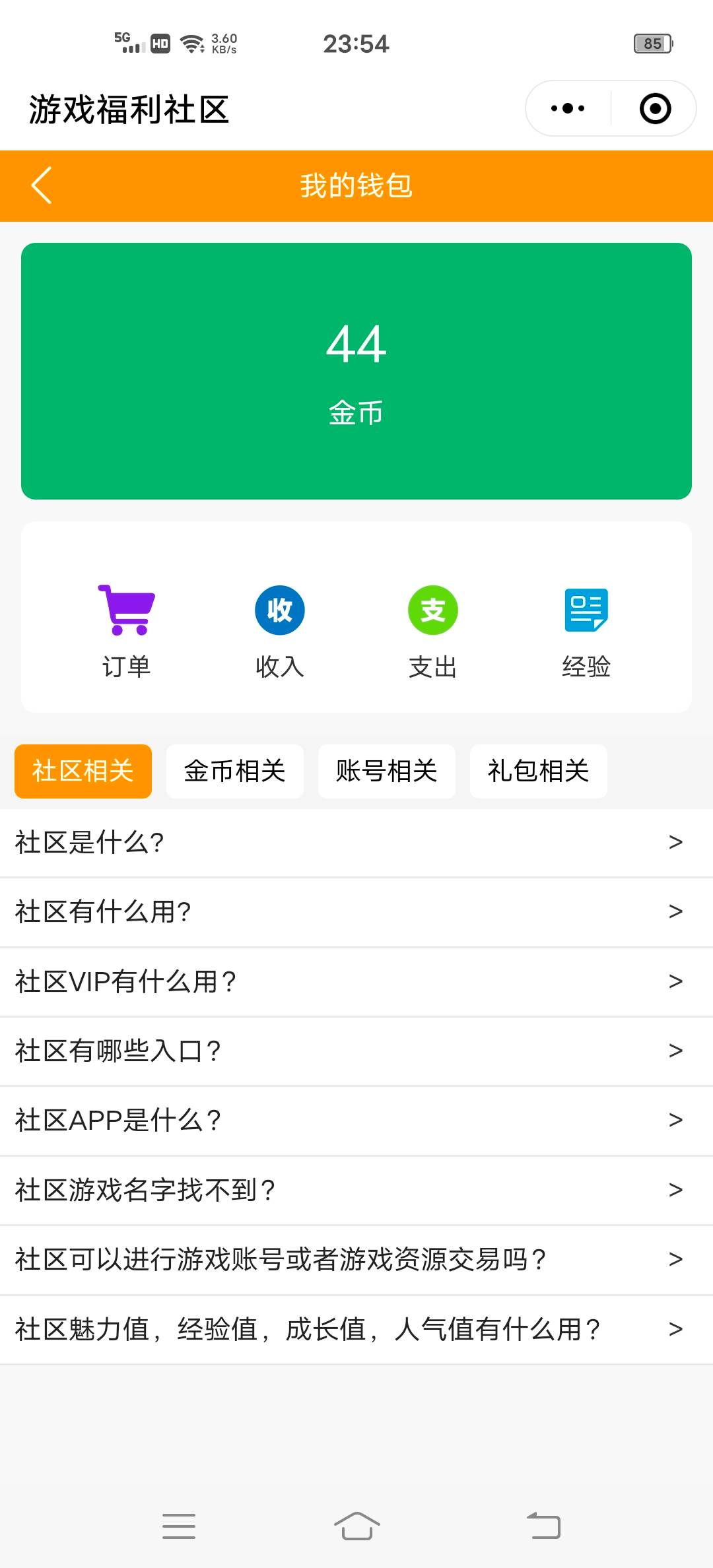Image resolution: width=713 pixels, height=1568 pixels.
Task: Expand 社区VIP有什么用?
Action: 356,982
